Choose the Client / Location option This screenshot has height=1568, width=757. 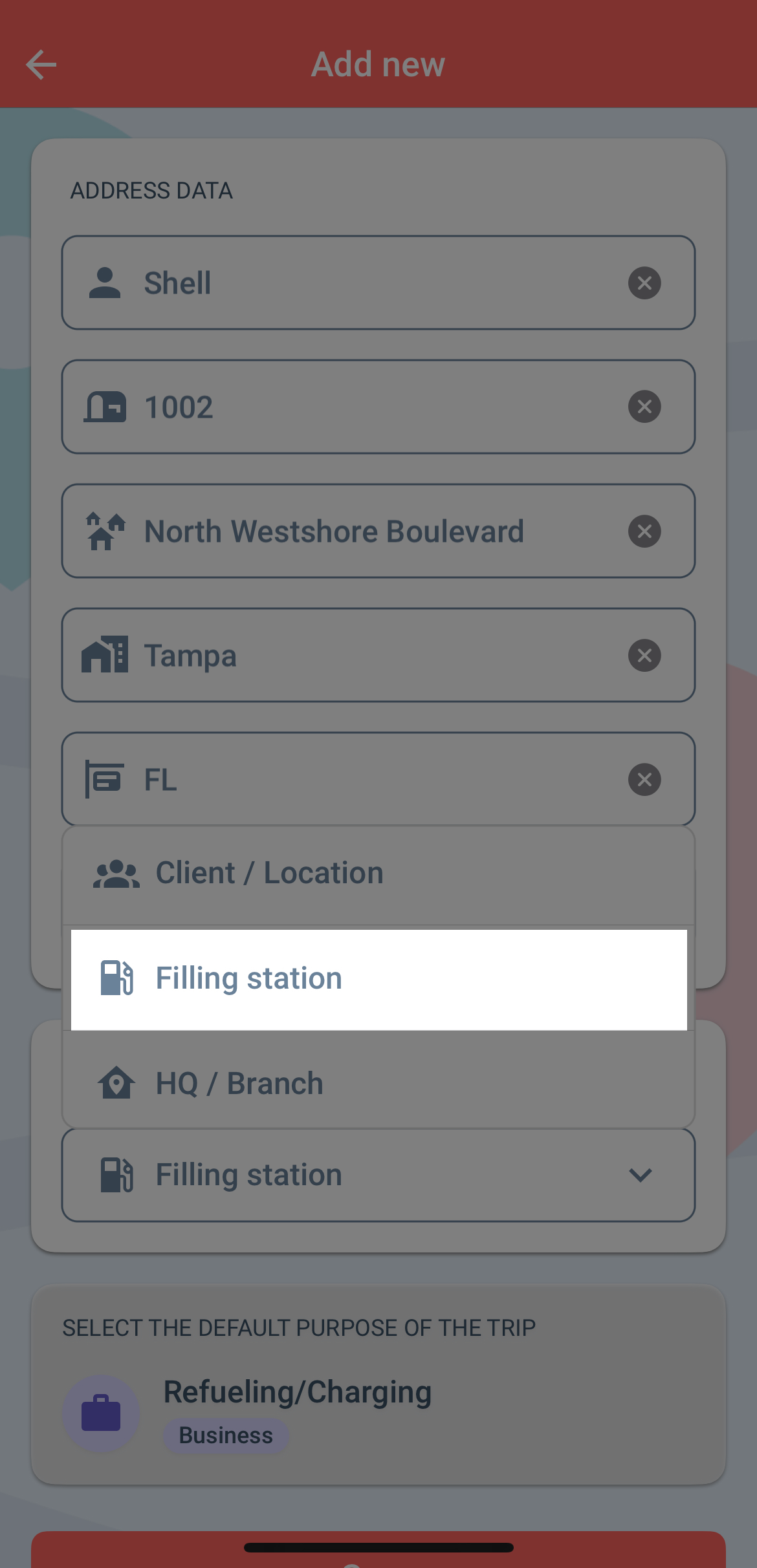point(379,874)
